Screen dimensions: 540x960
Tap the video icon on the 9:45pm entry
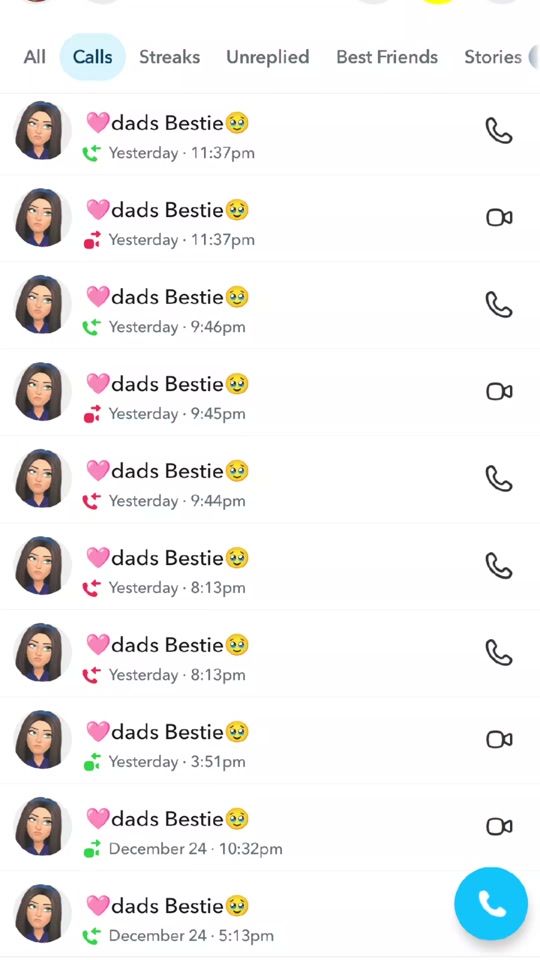pyautogui.click(x=498, y=392)
